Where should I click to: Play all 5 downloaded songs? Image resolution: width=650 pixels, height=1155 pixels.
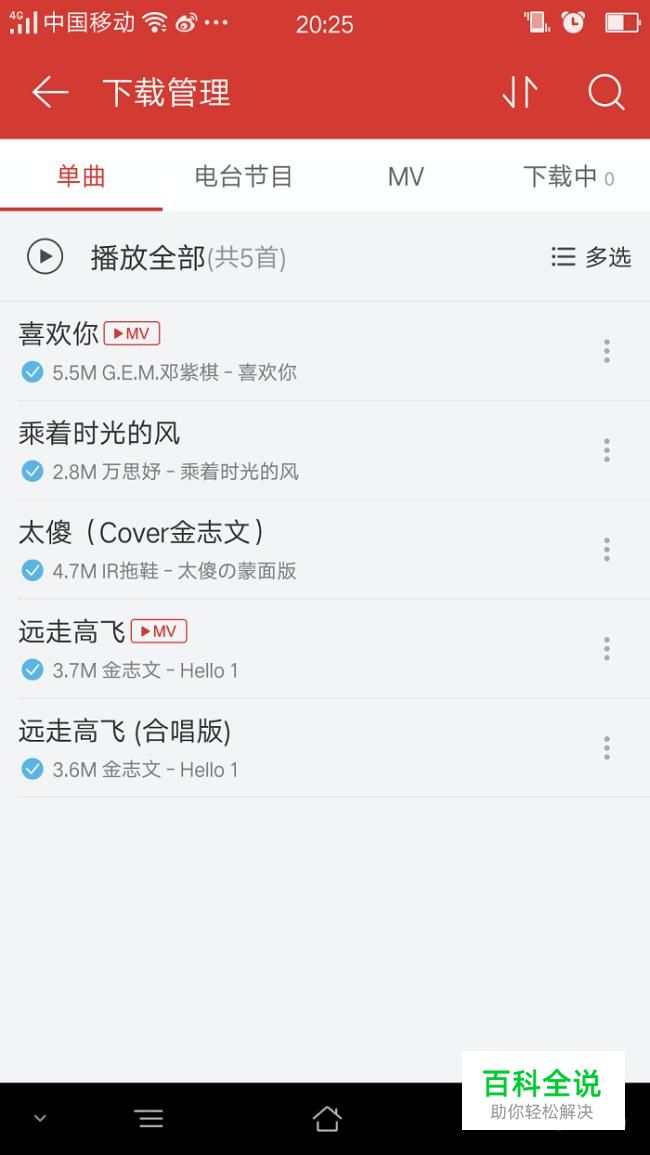[x=156, y=257]
